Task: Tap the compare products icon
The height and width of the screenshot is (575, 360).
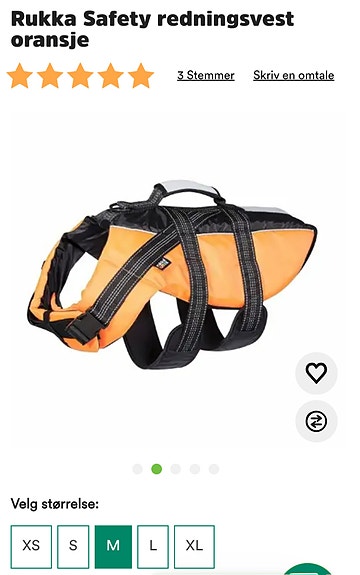Action: click(x=316, y=421)
